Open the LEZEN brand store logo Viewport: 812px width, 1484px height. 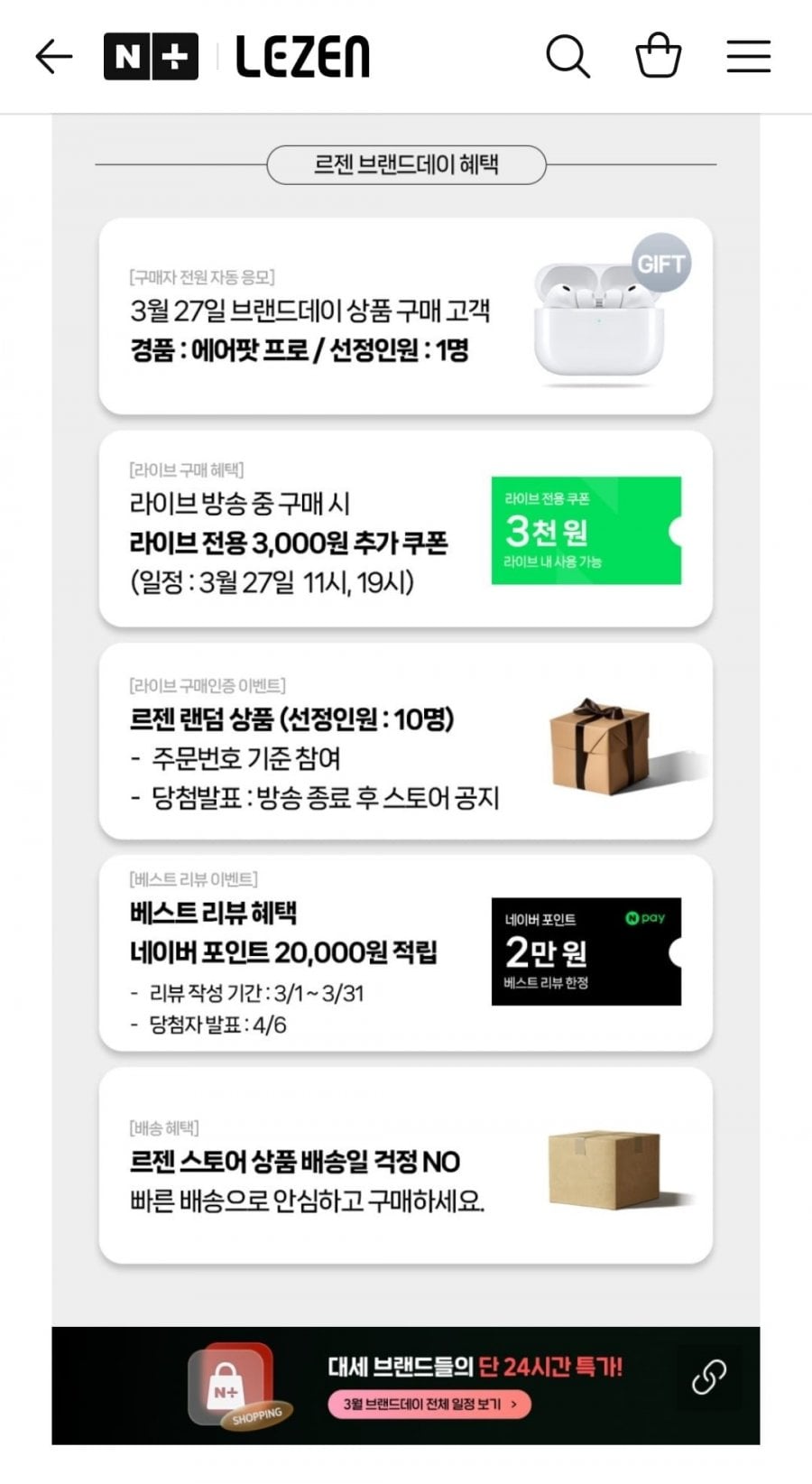click(x=302, y=57)
